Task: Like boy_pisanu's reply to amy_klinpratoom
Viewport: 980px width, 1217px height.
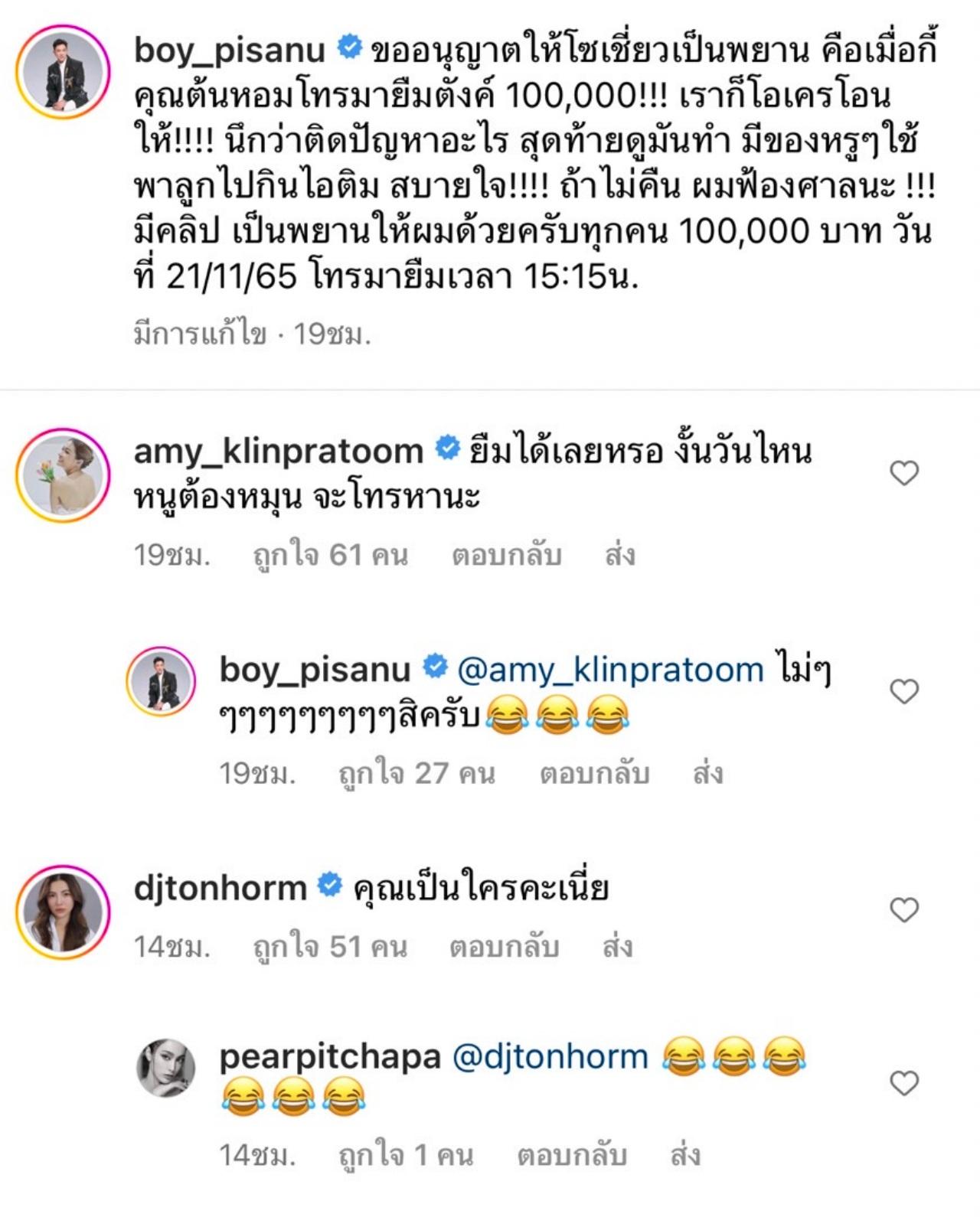Action: (x=904, y=692)
